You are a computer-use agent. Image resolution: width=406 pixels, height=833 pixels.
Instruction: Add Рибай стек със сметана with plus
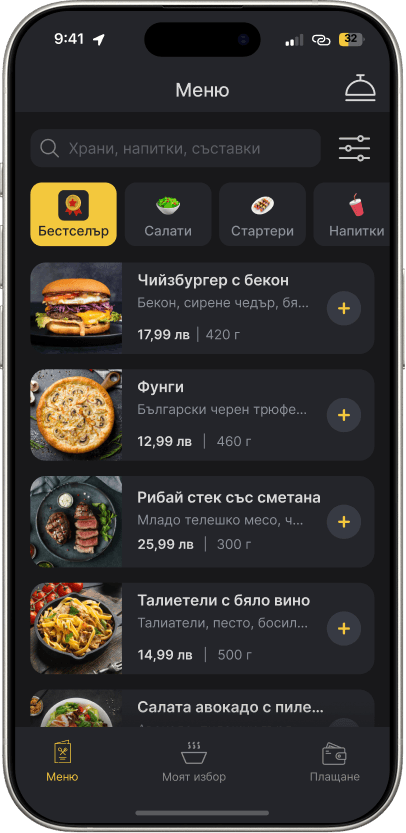(344, 522)
